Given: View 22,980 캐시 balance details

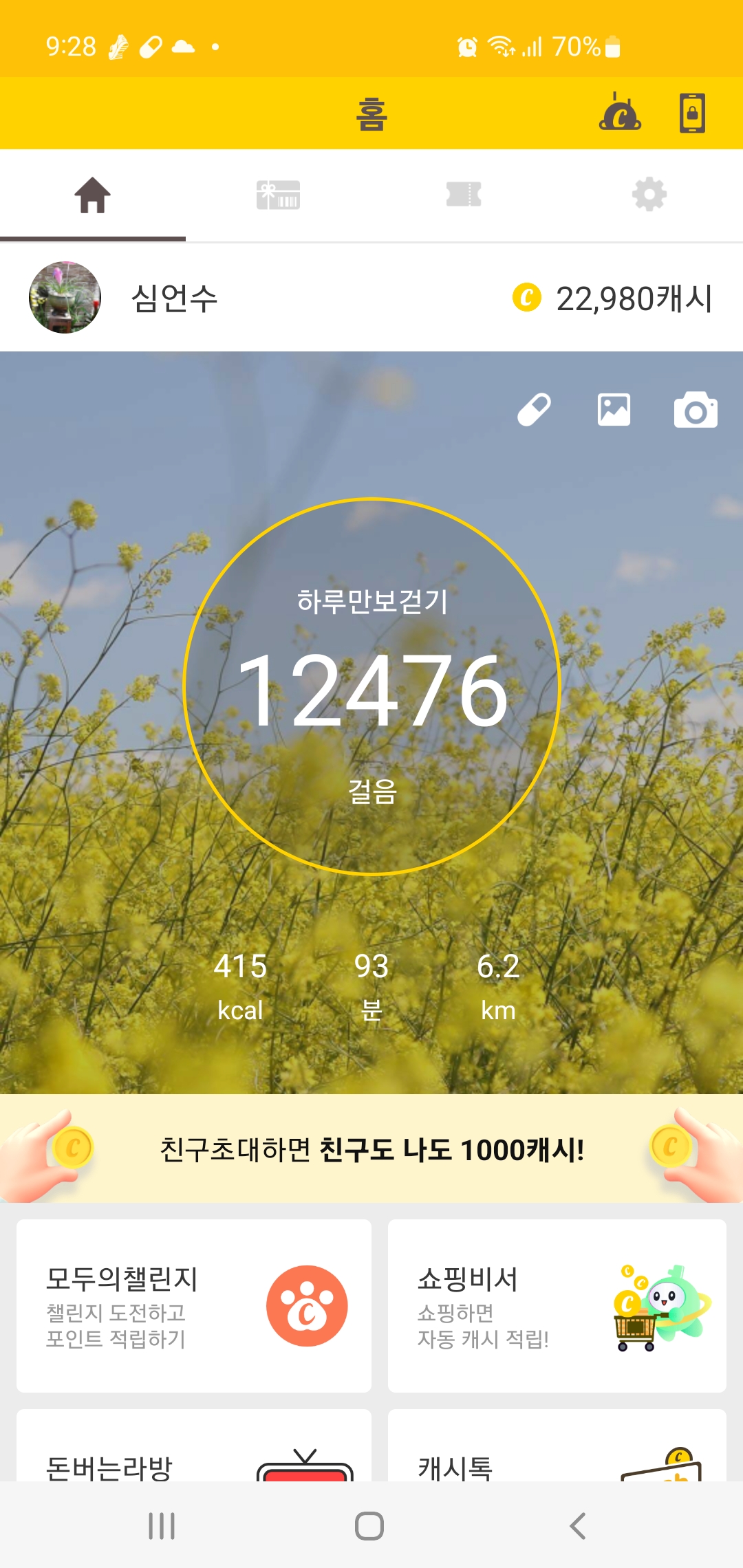Looking at the screenshot, I should [x=612, y=298].
